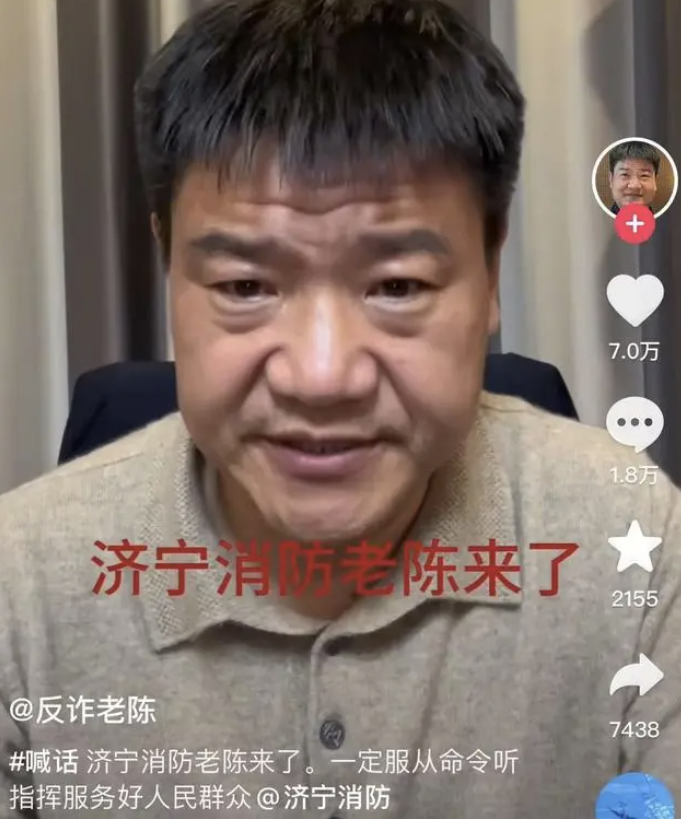Open the creator's profile avatar

click(635, 177)
